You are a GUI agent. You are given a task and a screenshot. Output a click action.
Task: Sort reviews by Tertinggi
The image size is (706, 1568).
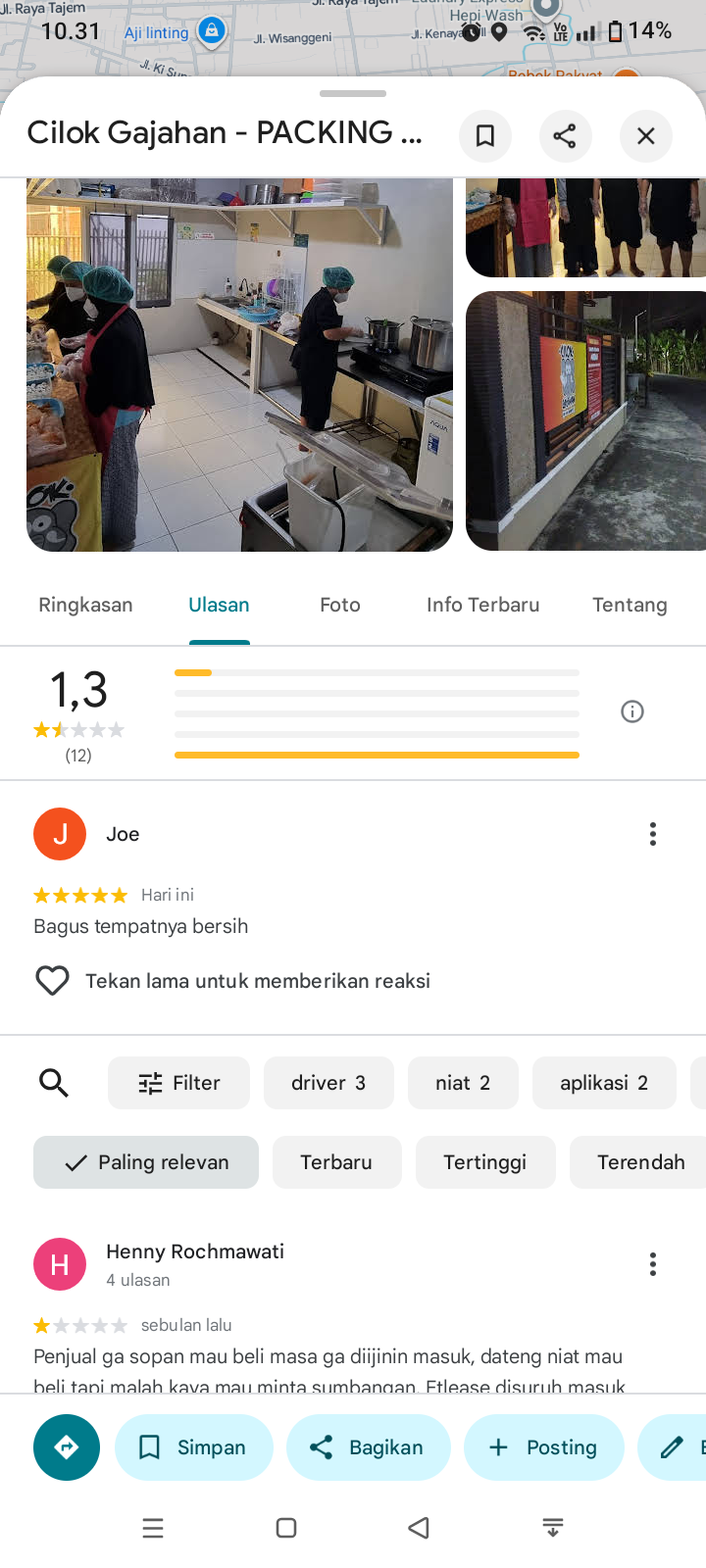484,1162
